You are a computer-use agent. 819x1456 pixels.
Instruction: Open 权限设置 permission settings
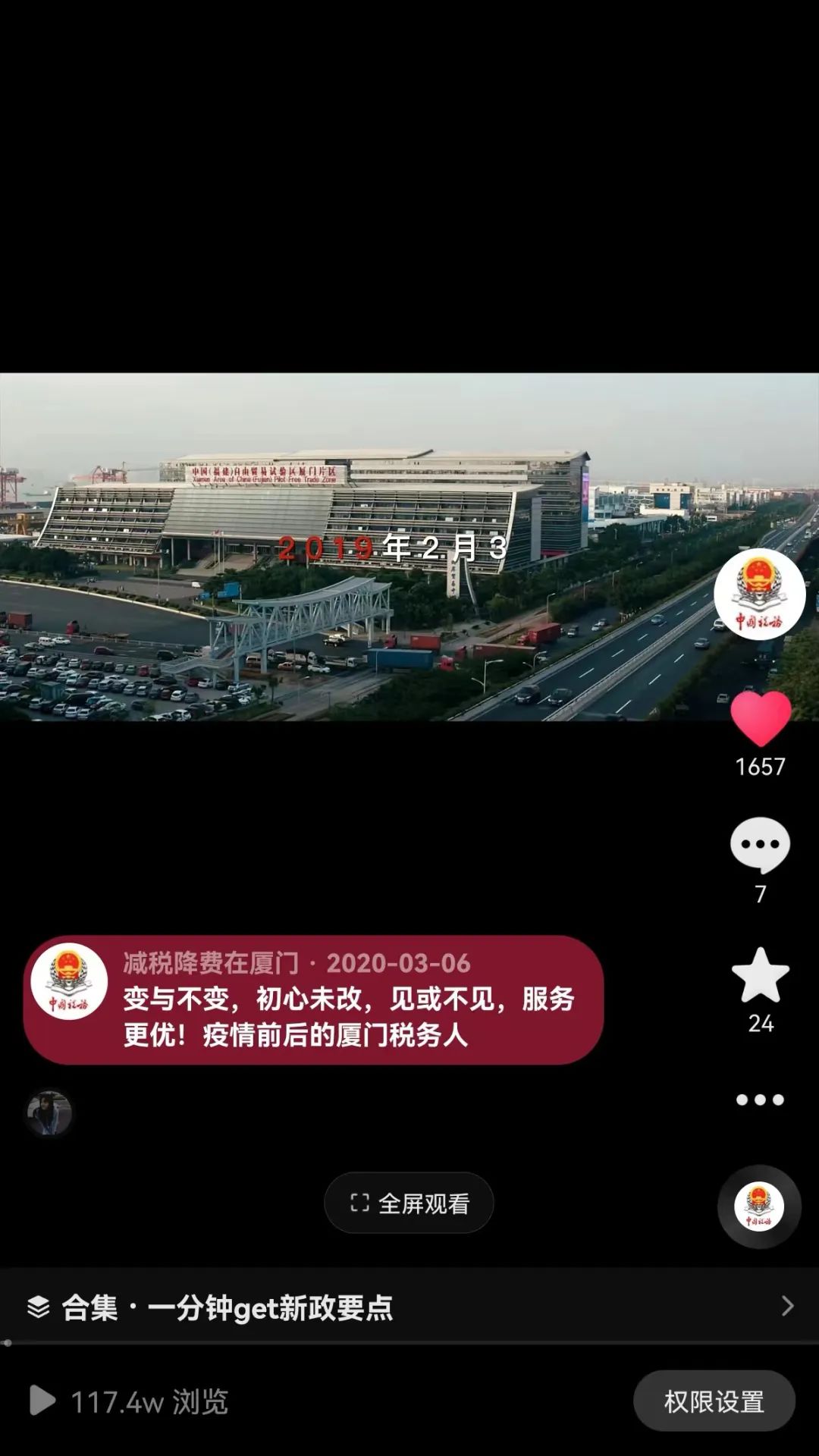[714, 1401]
